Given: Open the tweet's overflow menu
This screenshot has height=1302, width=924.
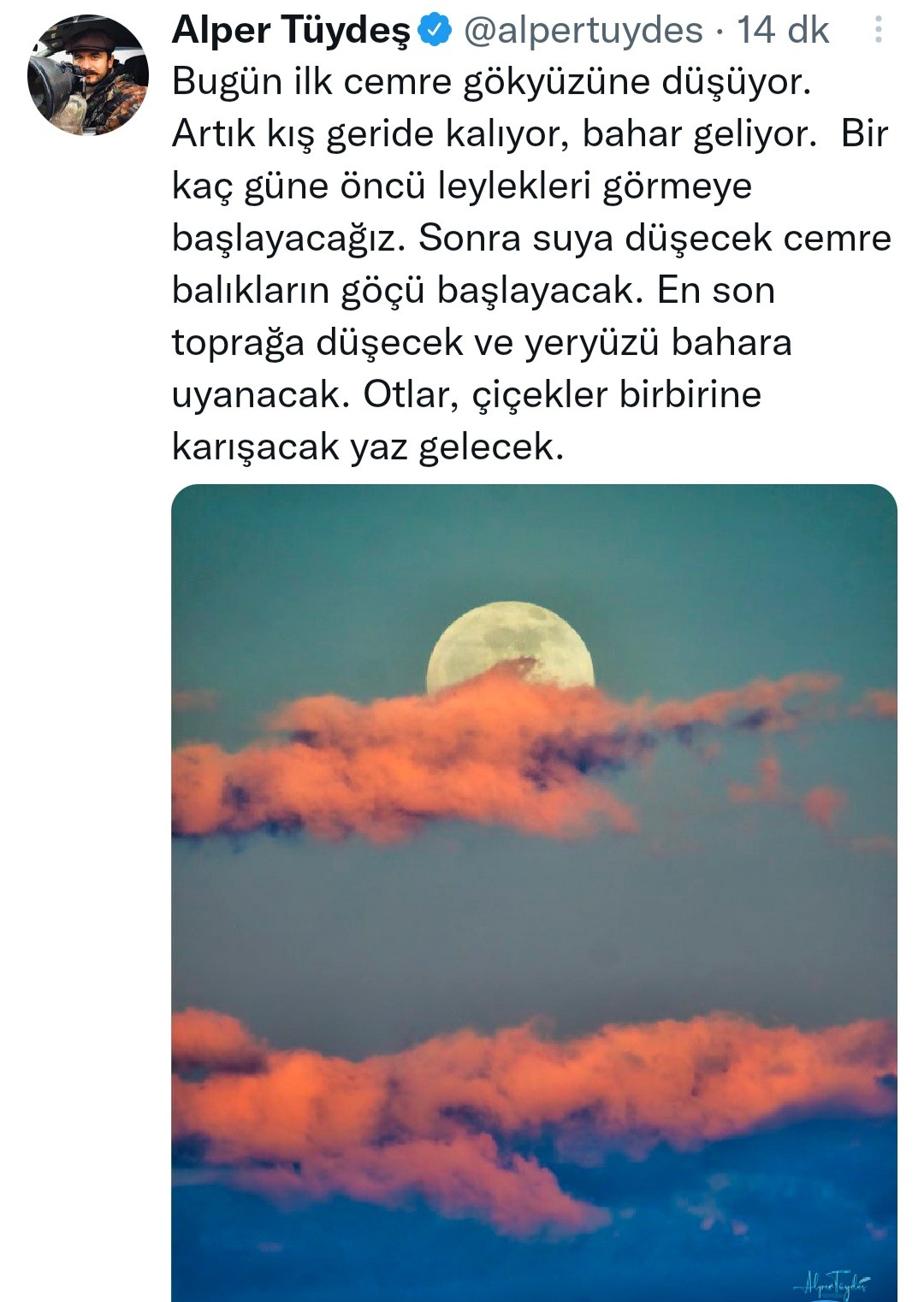Looking at the screenshot, I should click(878, 31).
